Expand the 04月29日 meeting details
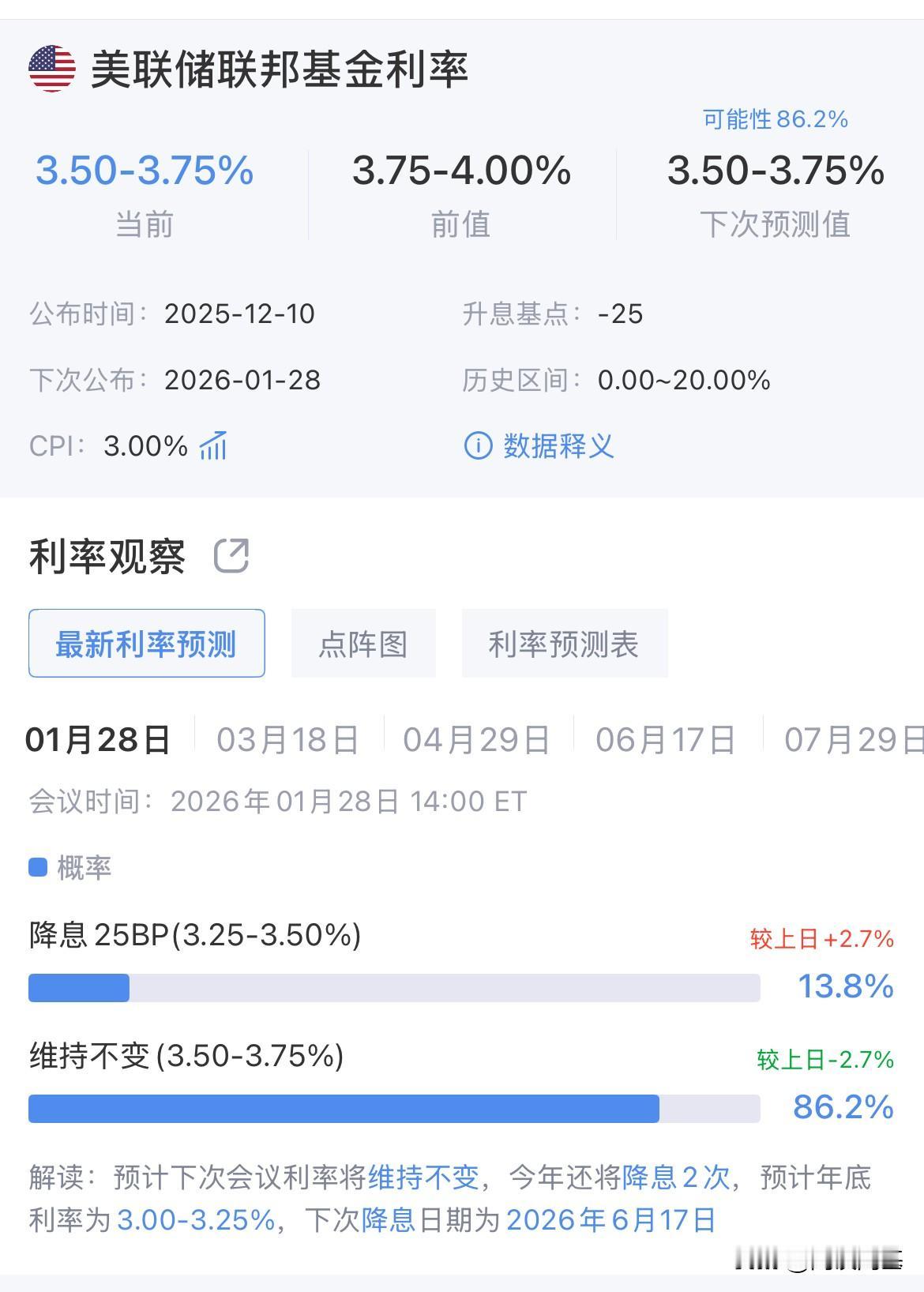The height and width of the screenshot is (1292, 924). tap(475, 738)
